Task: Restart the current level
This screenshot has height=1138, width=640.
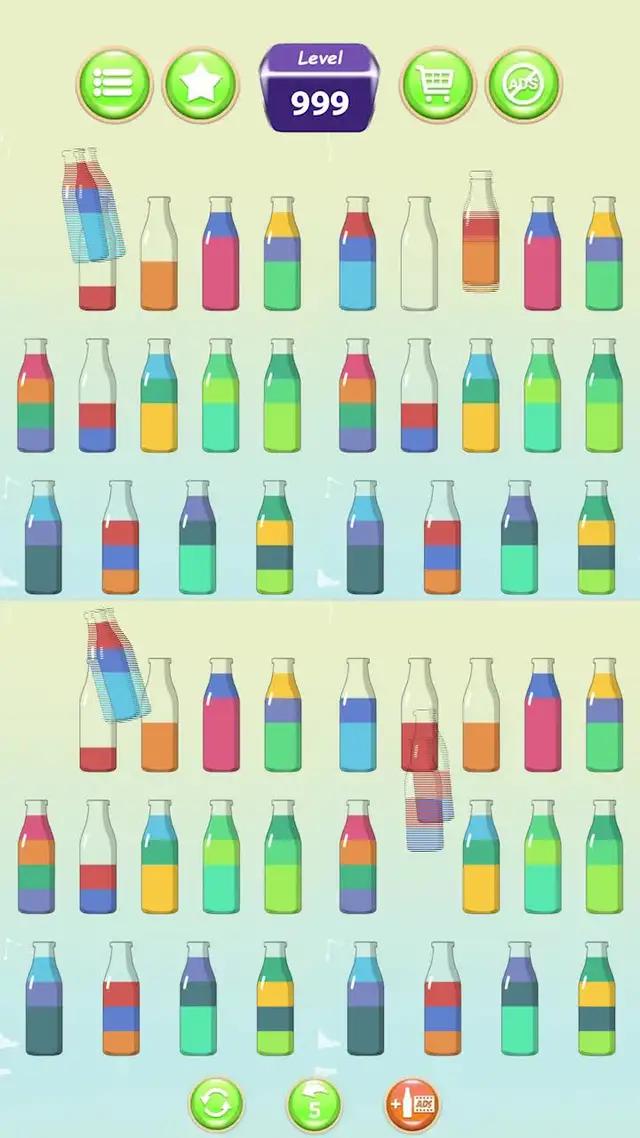Action: point(217,1106)
